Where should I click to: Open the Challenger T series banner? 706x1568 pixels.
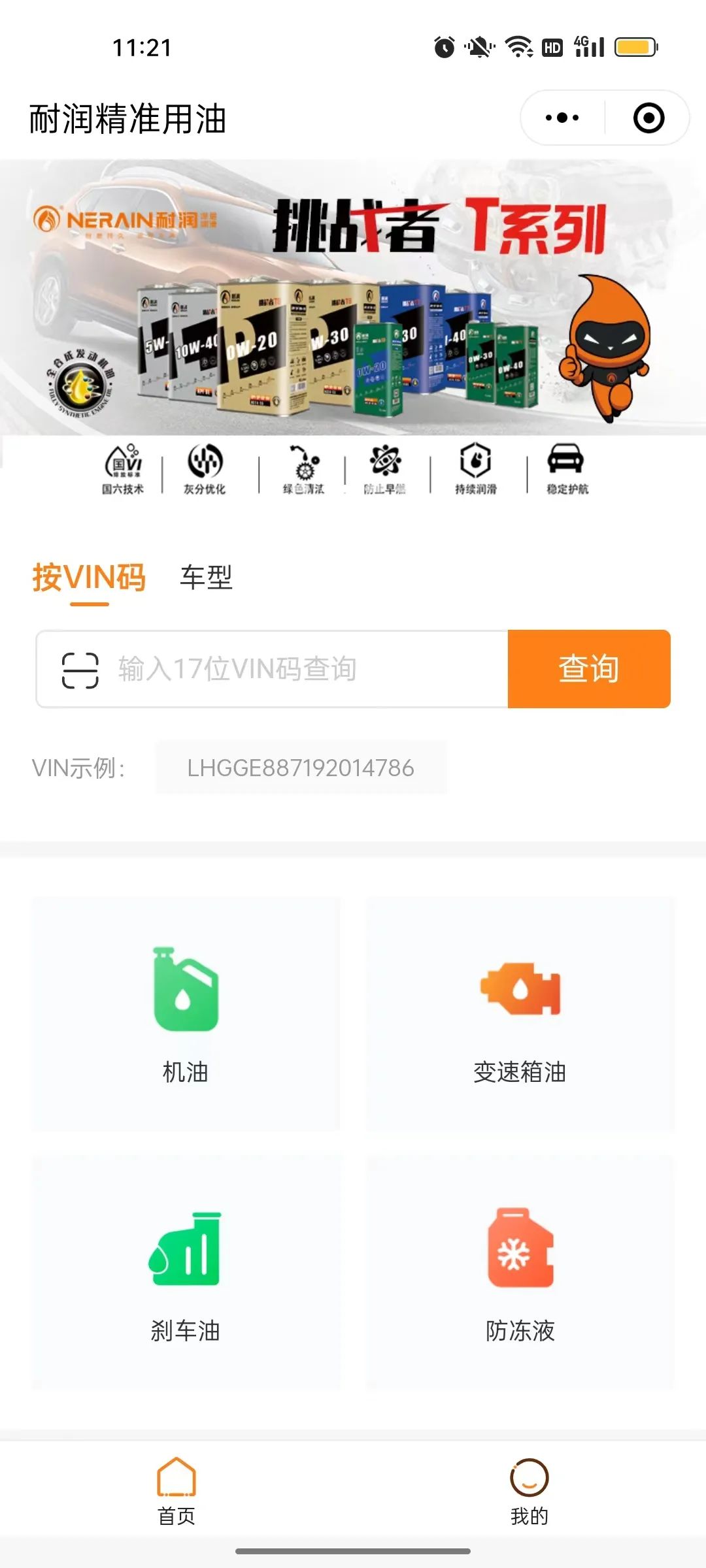[353, 297]
